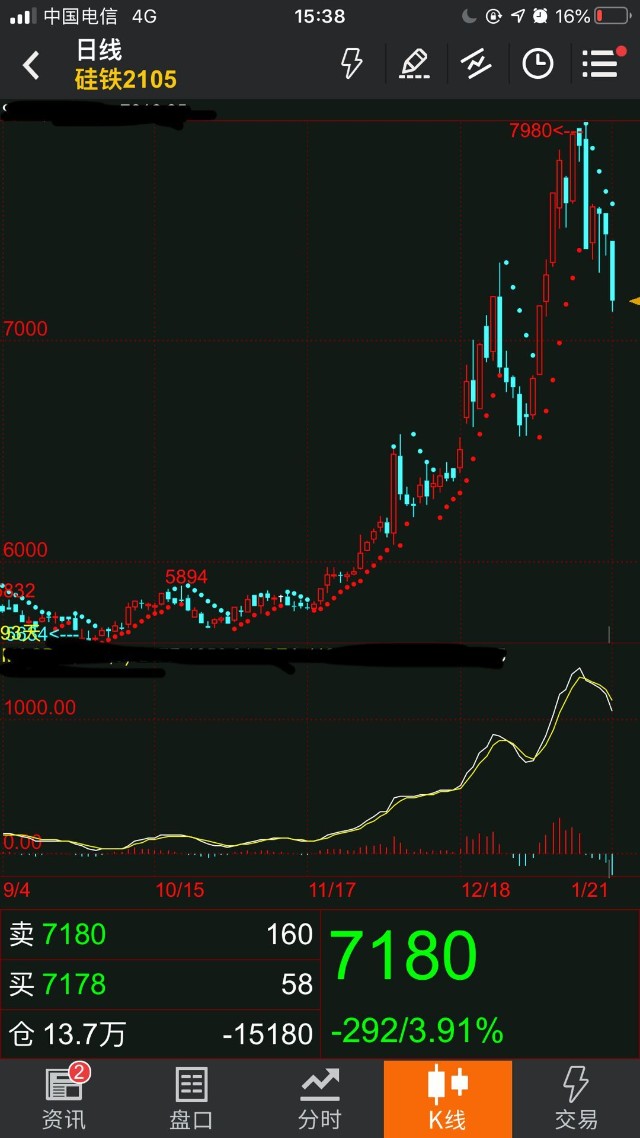The width and height of the screenshot is (640, 1138).
Task: Tap the 硅铁2105 contract title
Action: 125,78
